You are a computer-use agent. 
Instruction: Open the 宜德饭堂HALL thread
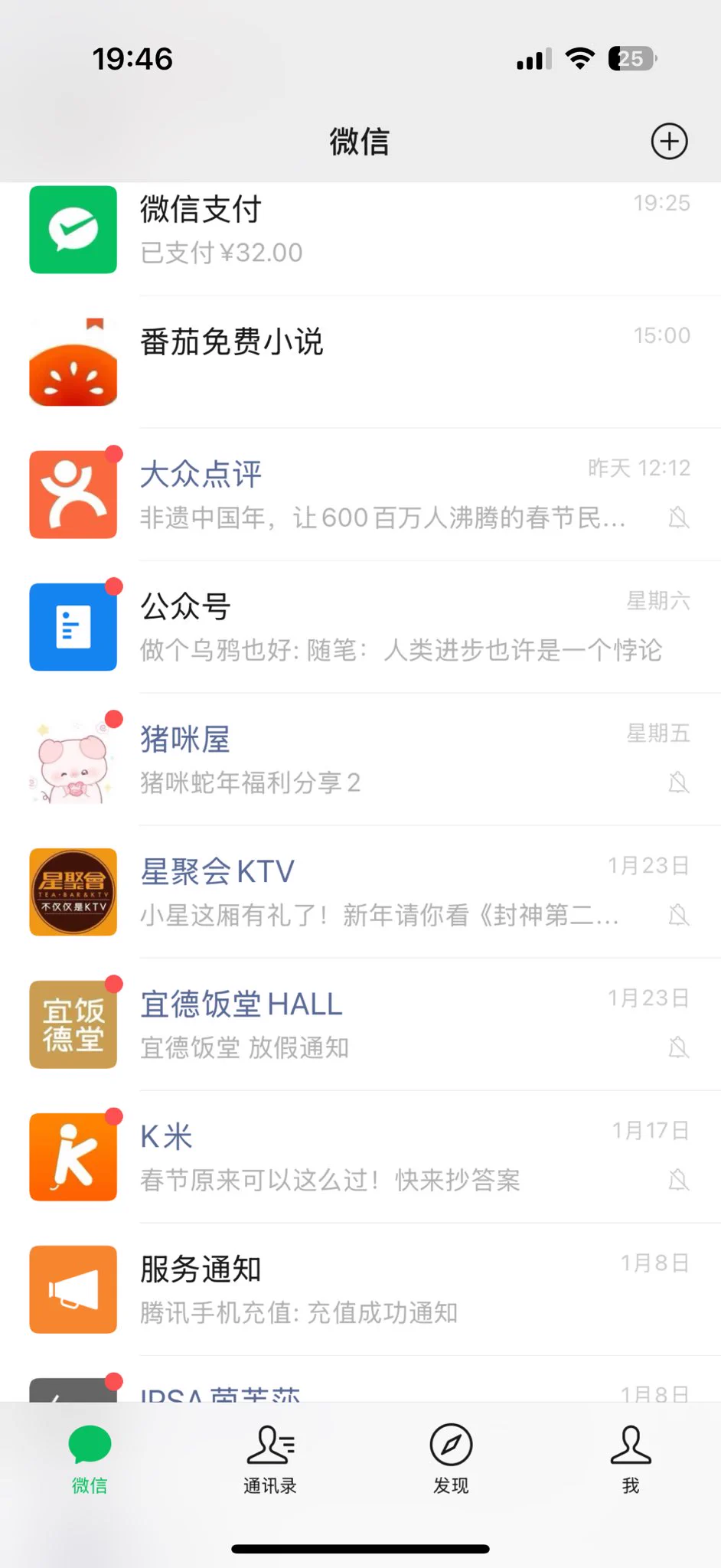(360, 1024)
